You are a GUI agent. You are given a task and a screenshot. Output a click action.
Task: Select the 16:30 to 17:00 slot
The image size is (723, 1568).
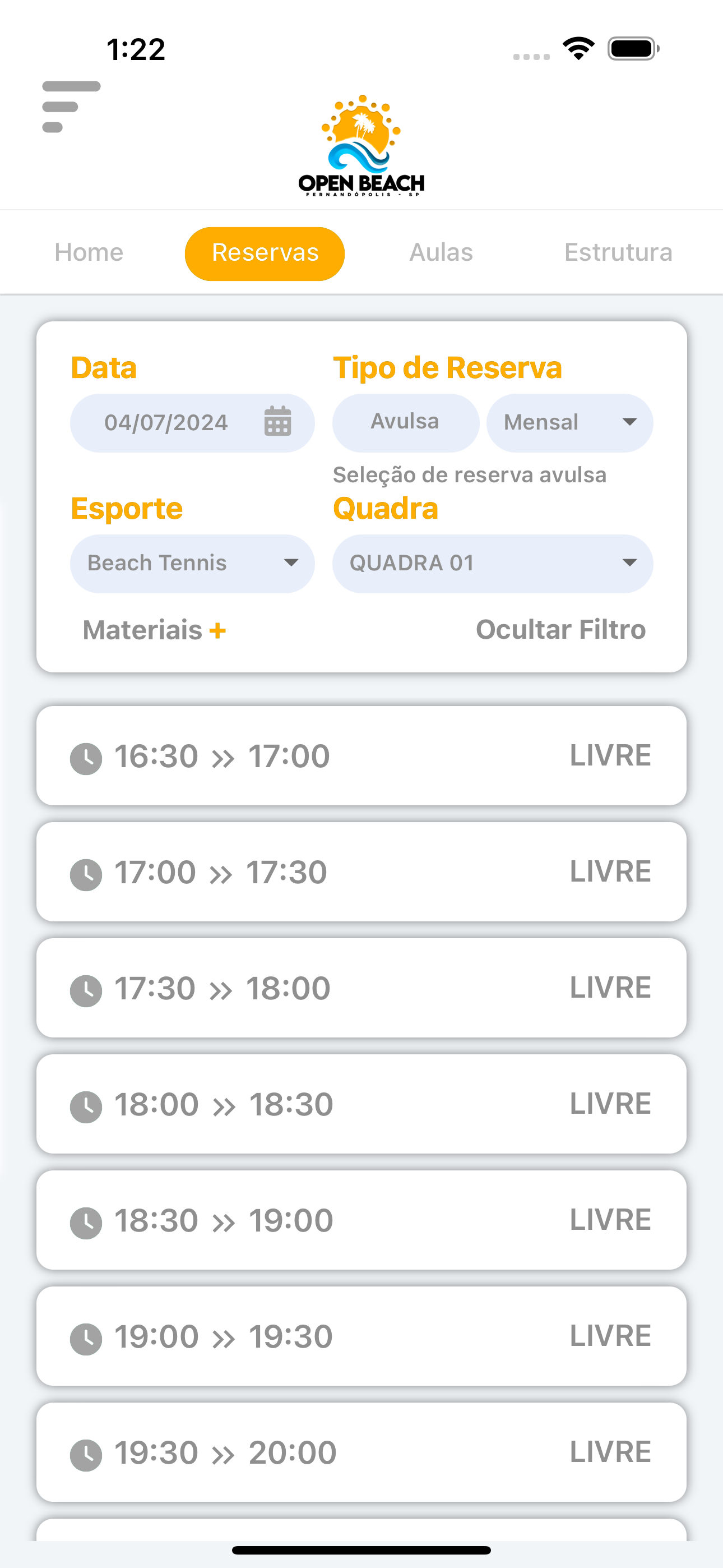361,756
